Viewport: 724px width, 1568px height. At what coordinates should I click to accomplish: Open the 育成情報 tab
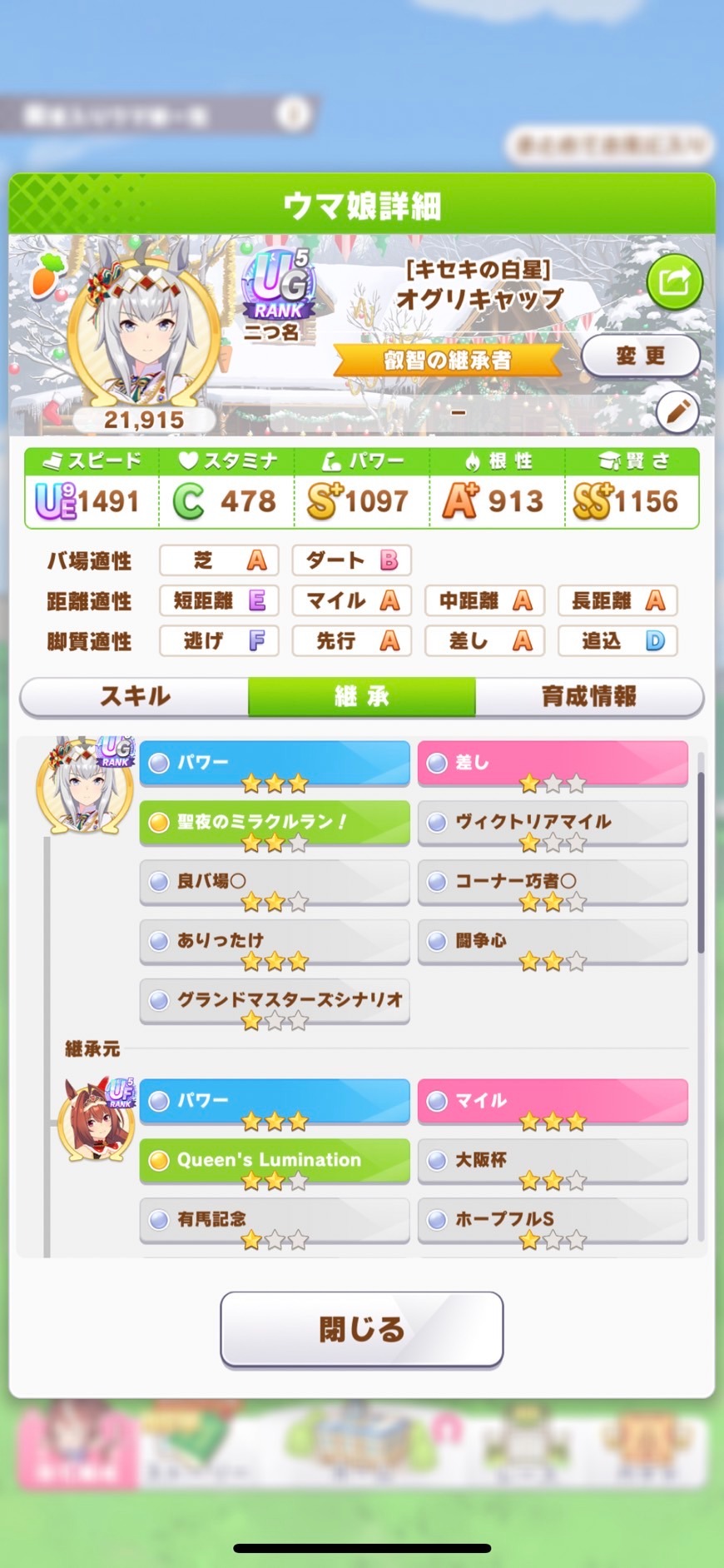(x=588, y=696)
